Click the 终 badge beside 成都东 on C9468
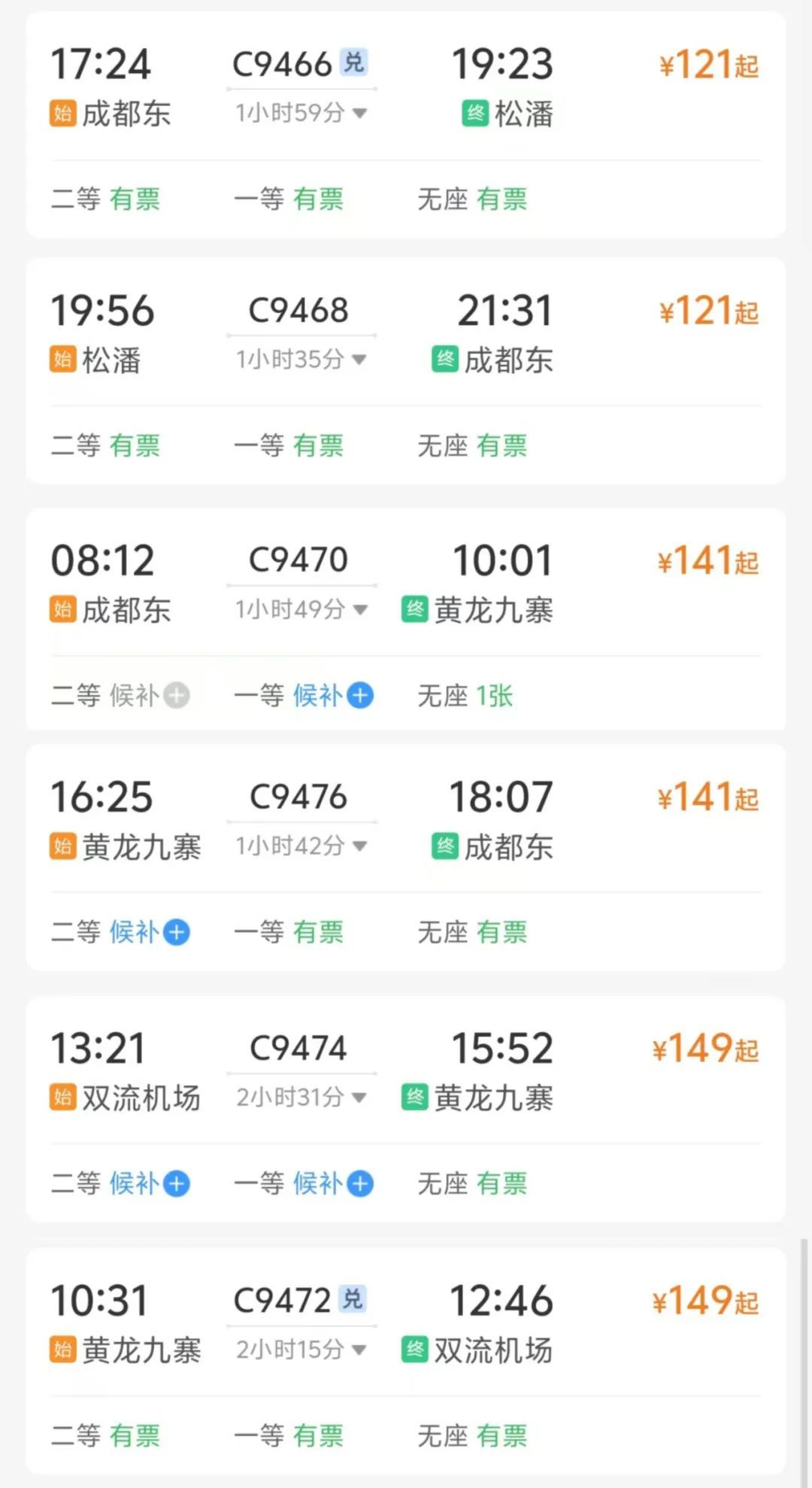 click(447, 361)
